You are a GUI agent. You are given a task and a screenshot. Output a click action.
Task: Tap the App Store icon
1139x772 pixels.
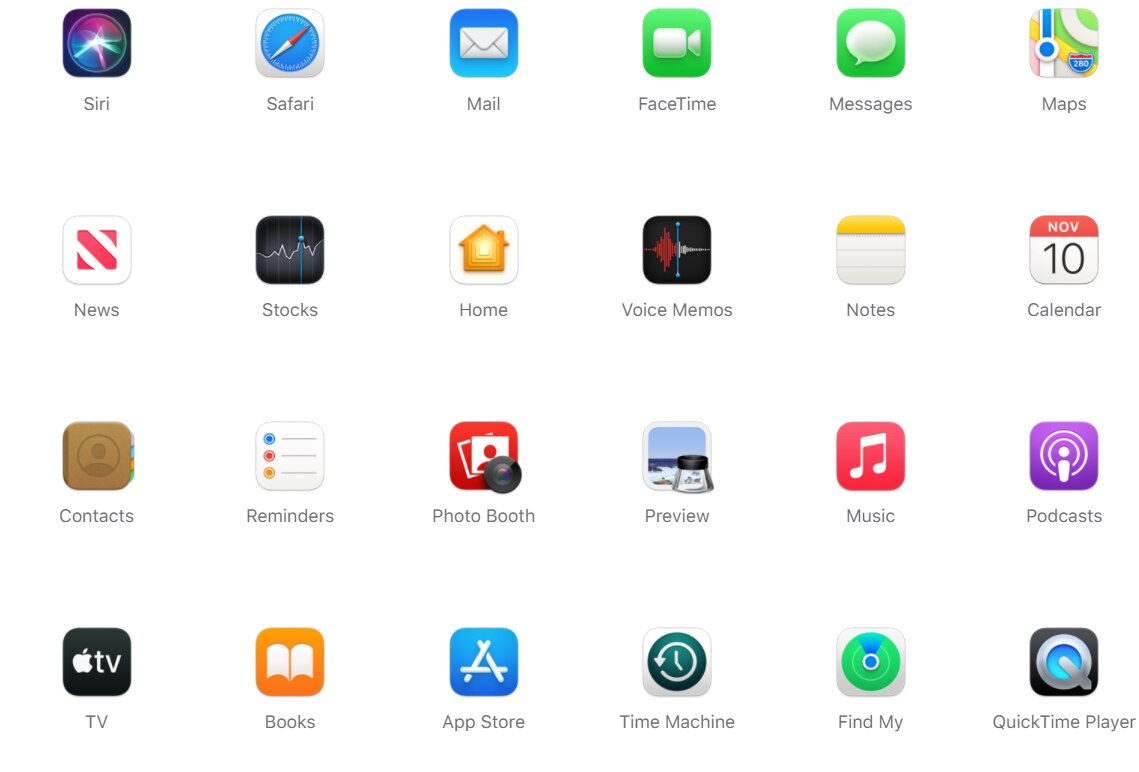[484, 662]
